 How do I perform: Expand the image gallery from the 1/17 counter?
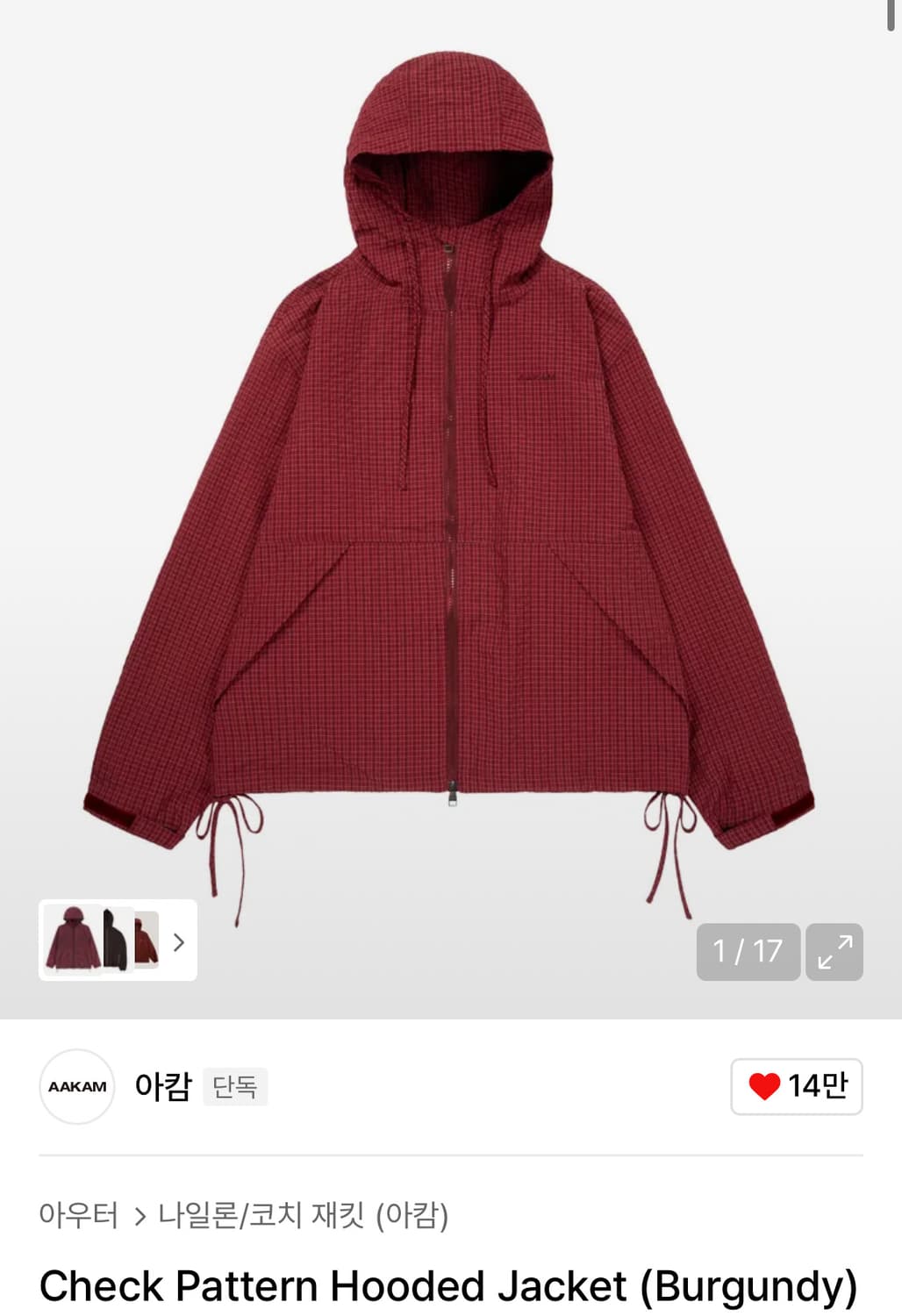(747, 951)
